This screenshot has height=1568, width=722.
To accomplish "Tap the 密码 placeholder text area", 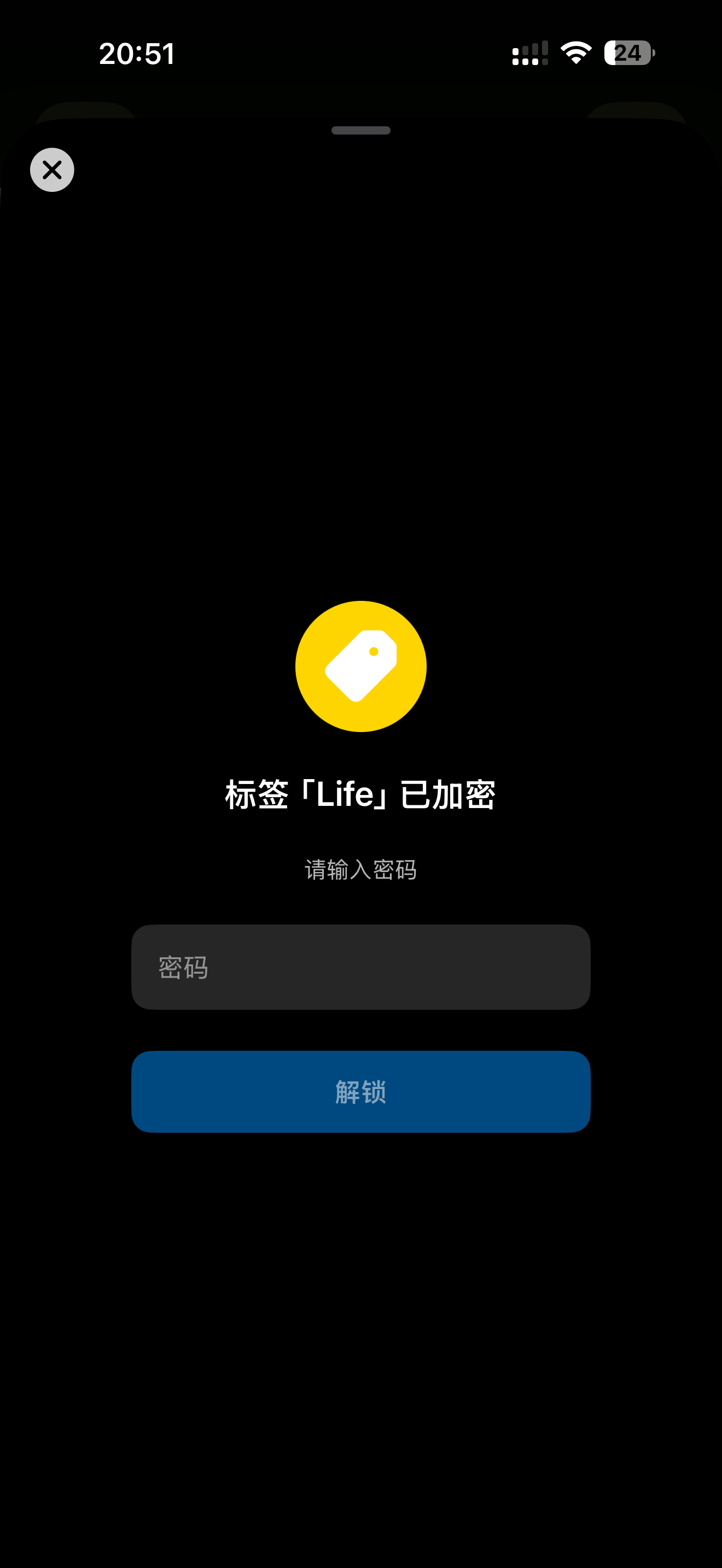I will [184, 967].
